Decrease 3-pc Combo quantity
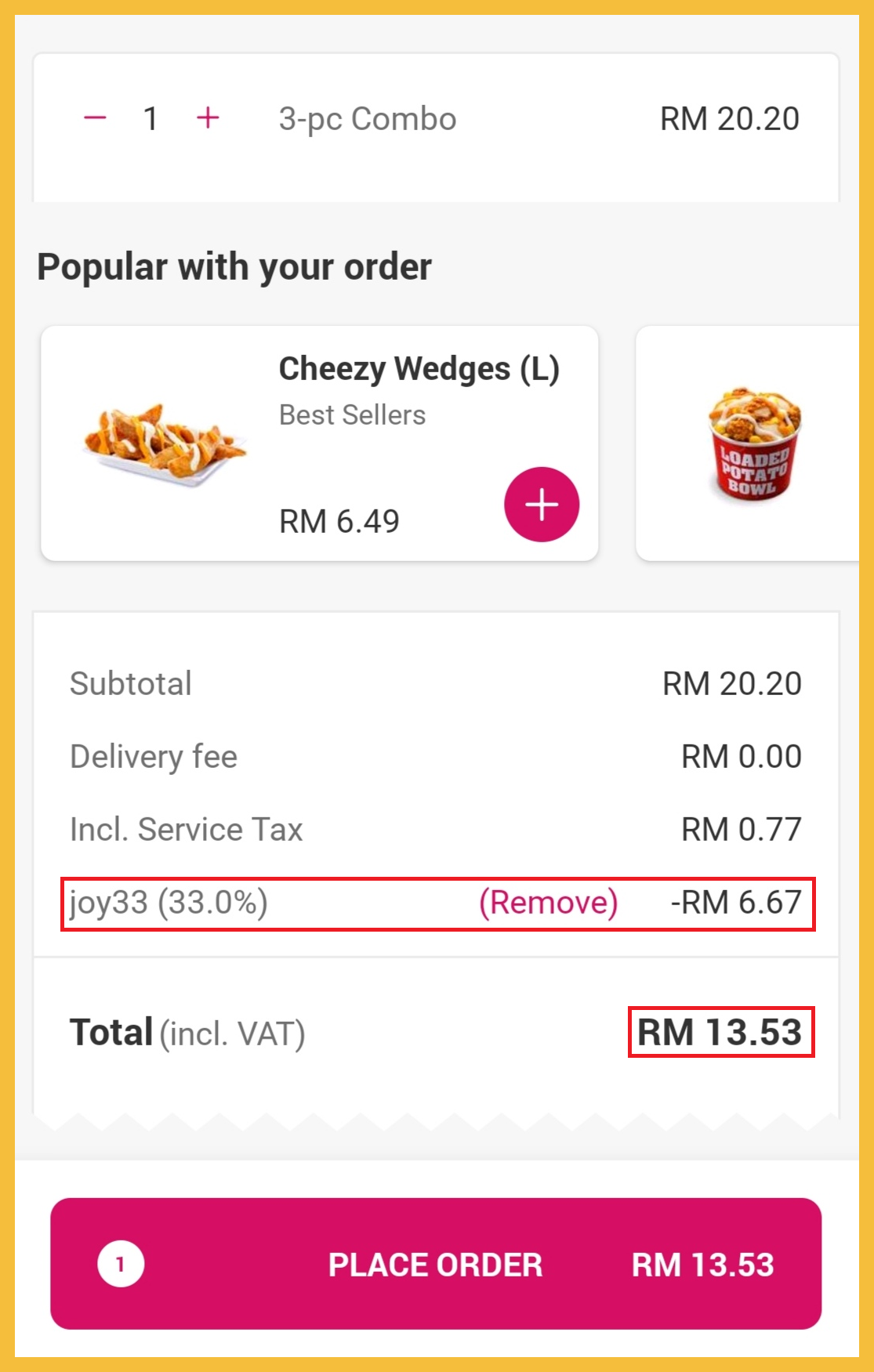The width and height of the screenshot is (874, 1372). 95,118
